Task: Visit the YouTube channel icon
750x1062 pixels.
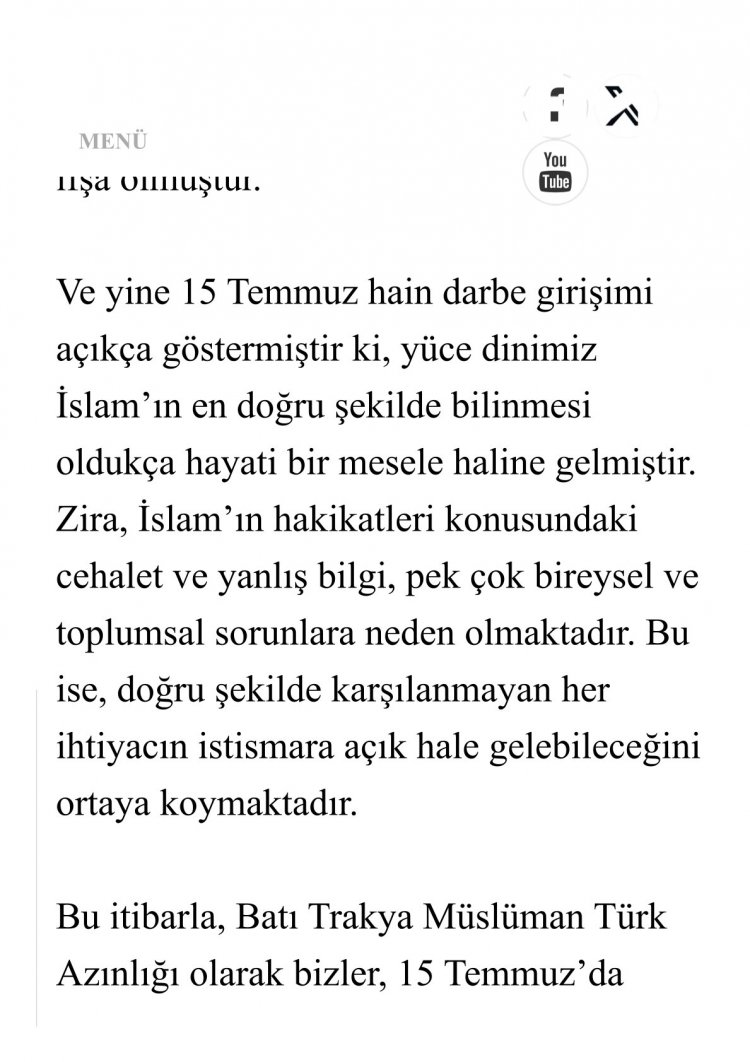Action: [x=555, y=172]
